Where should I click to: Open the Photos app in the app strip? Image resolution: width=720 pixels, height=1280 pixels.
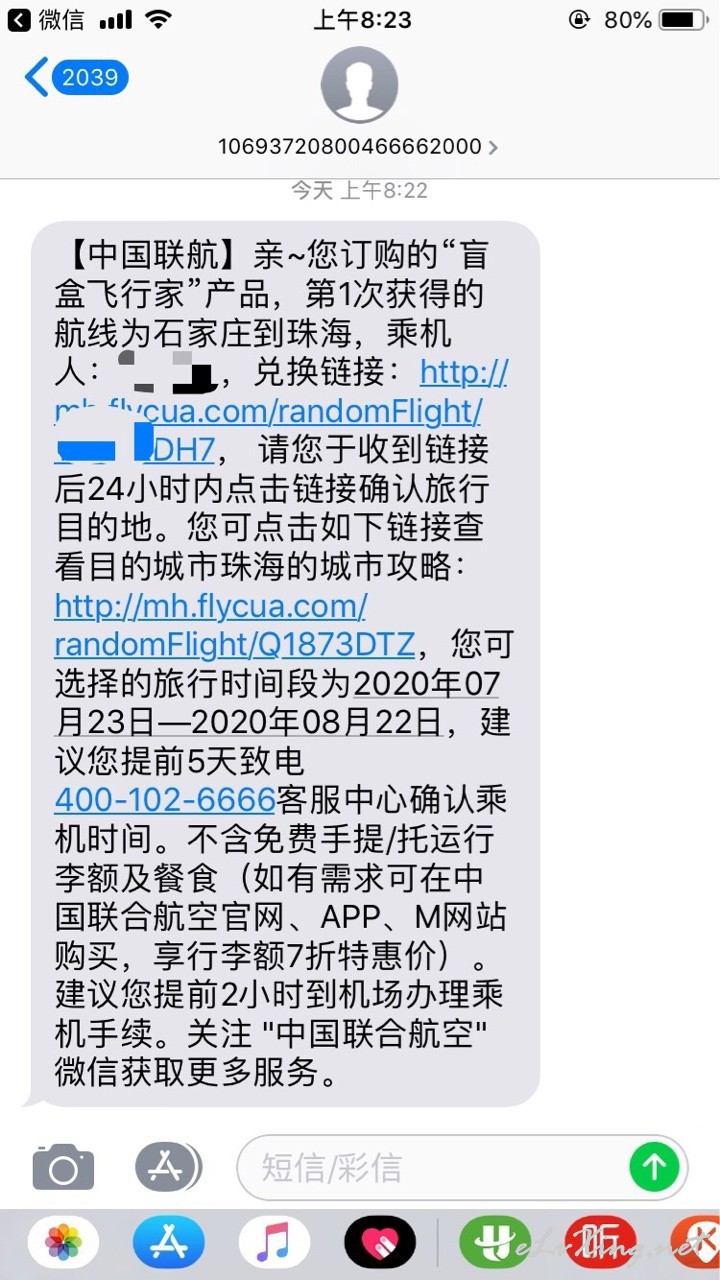click(x=64, y=1244)
